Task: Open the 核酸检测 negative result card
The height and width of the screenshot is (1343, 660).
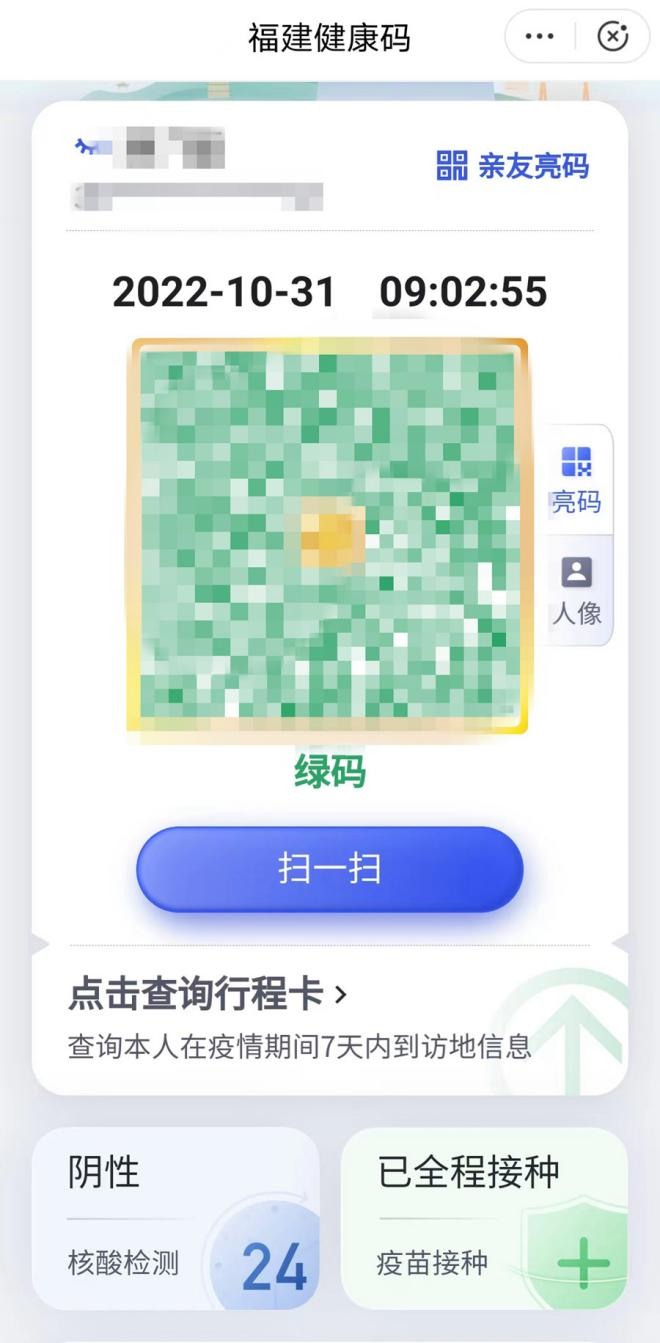Action: tap(176, 1218)
